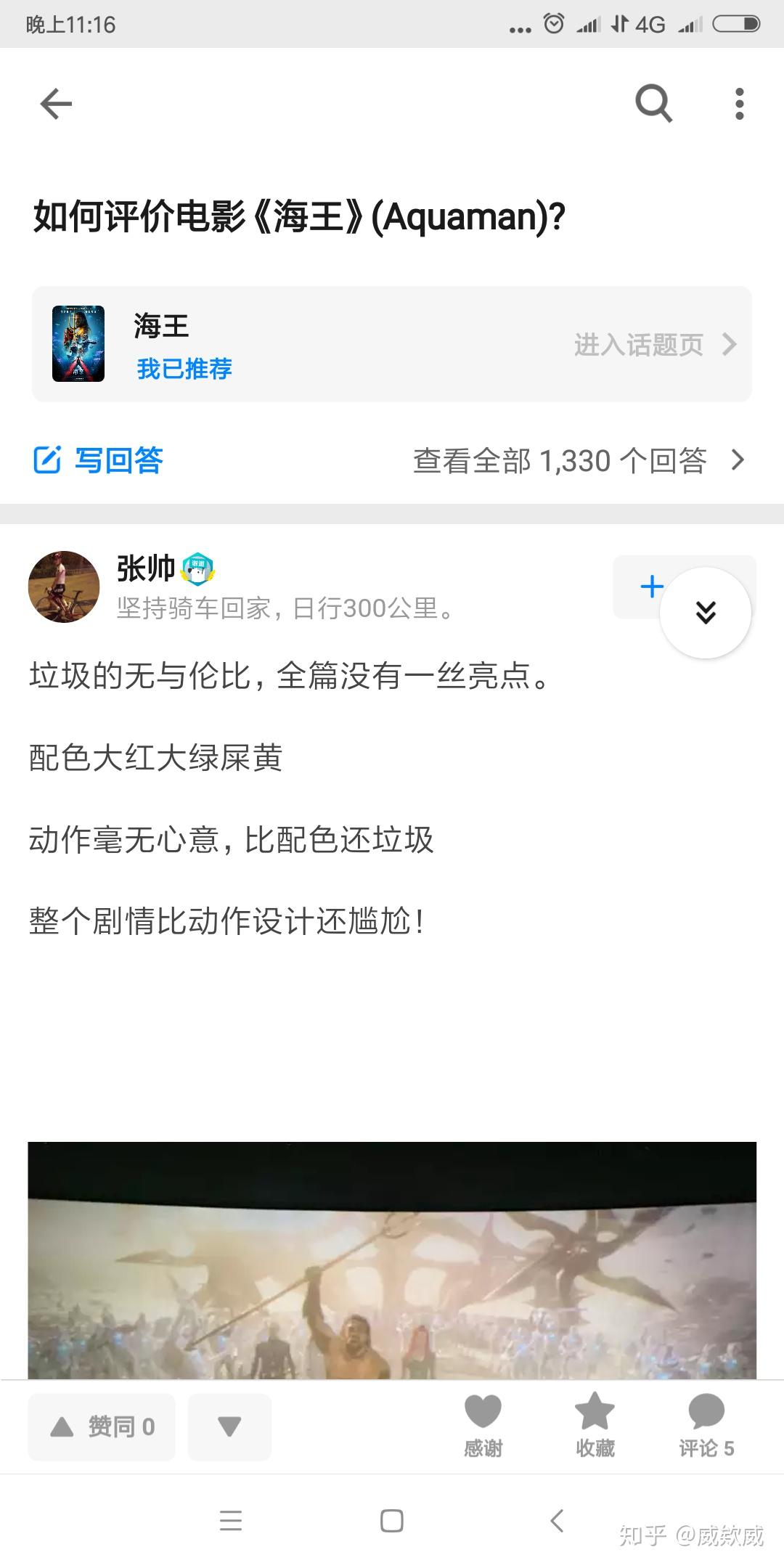
Task: Open the three-dot overflow menu
Action: click(738, 103)
